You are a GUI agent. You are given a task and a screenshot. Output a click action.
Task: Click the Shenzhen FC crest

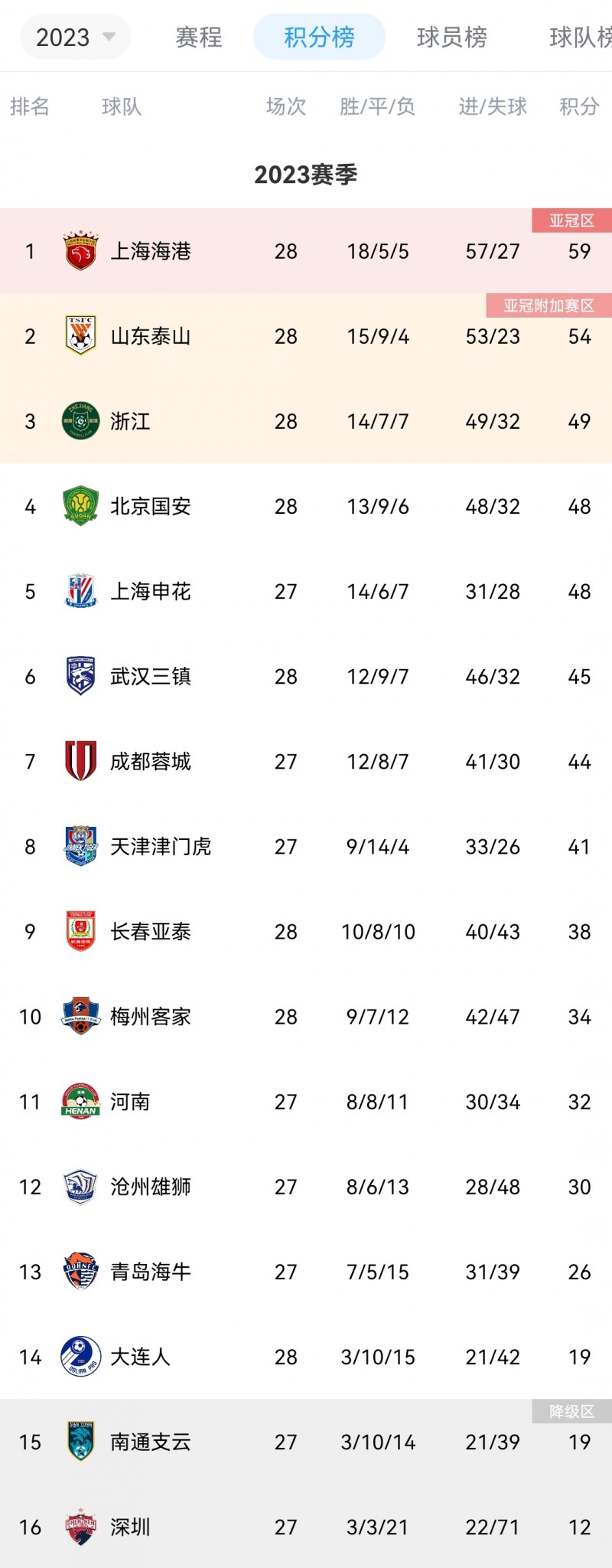79,1527
